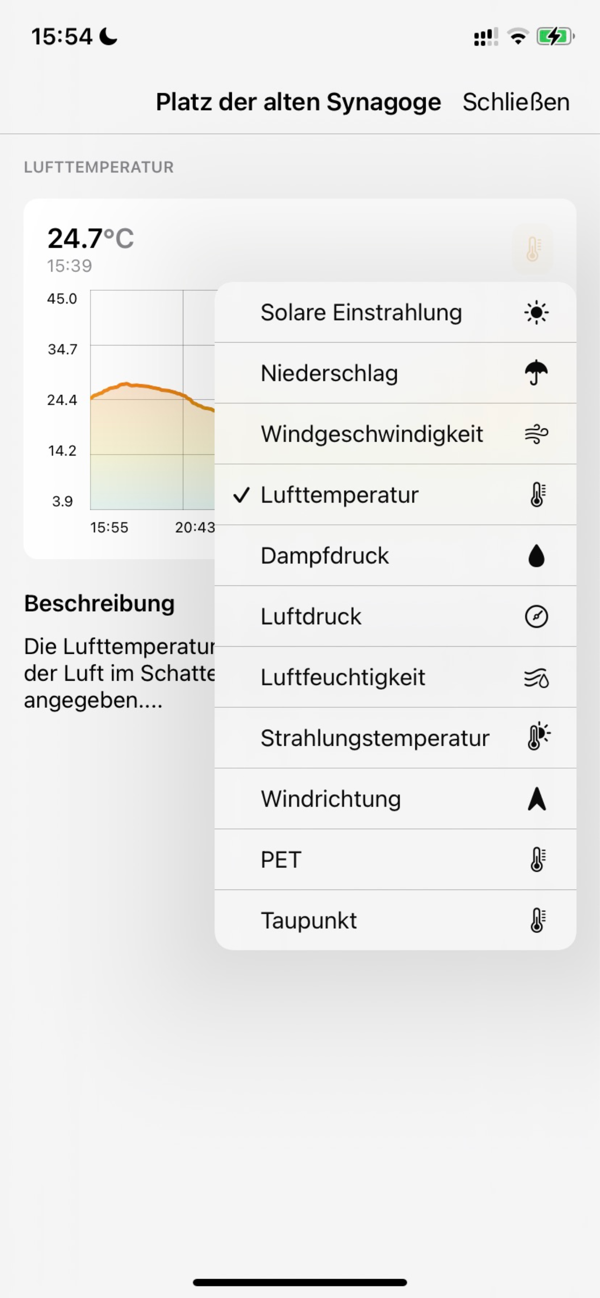Image resolution: width=600 pixels, height=1298 pixels.
Task: Pick Dampfdruck from the list
Action: [x=395, y=556]
